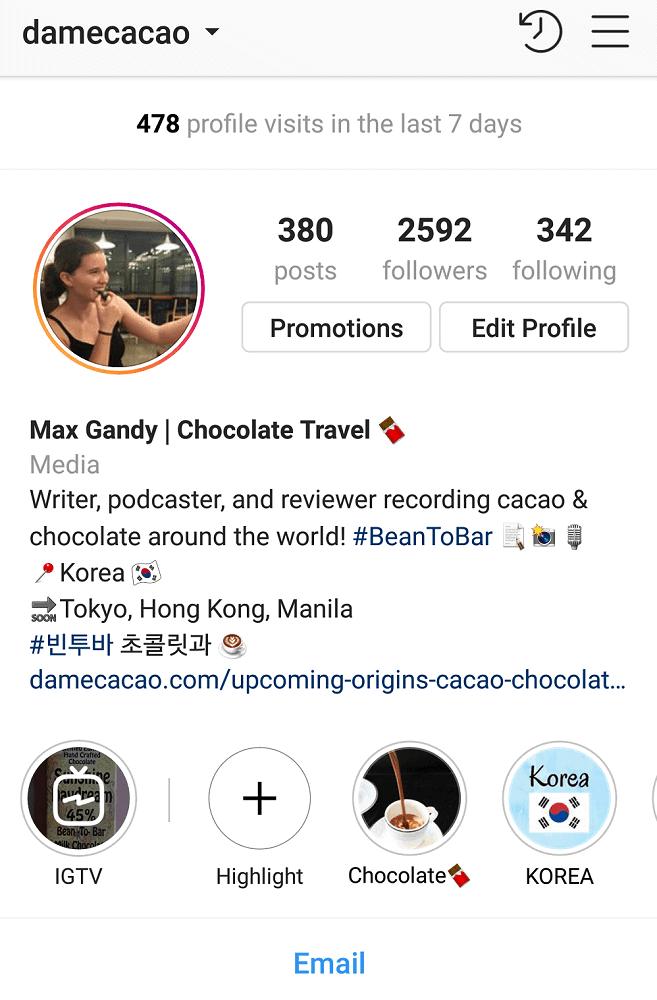This screenshot has height=1000, width=657.
Task: Visit the damecacao.com website link
Action: click(328, 681)
